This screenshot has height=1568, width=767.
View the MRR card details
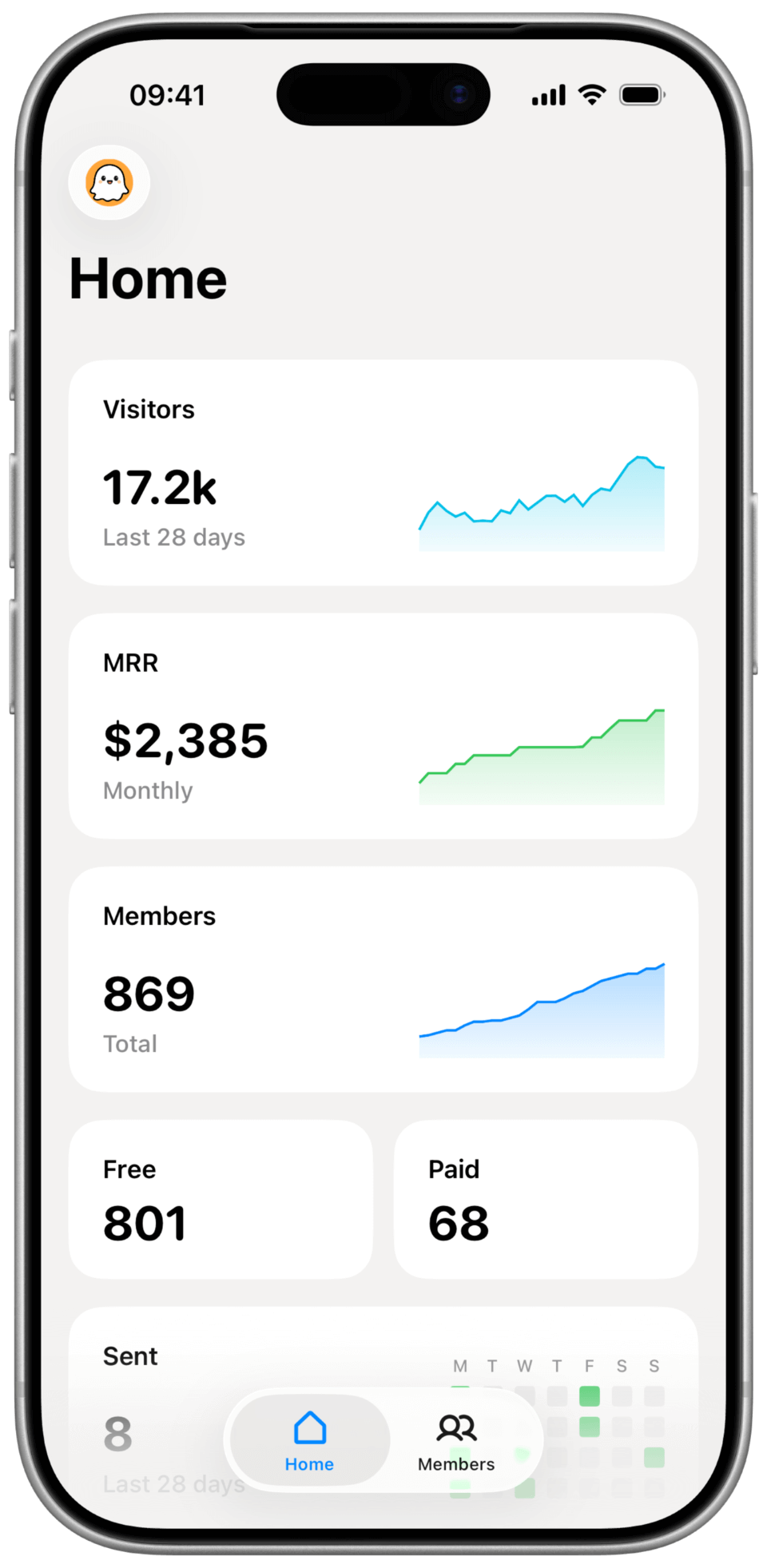383,726
